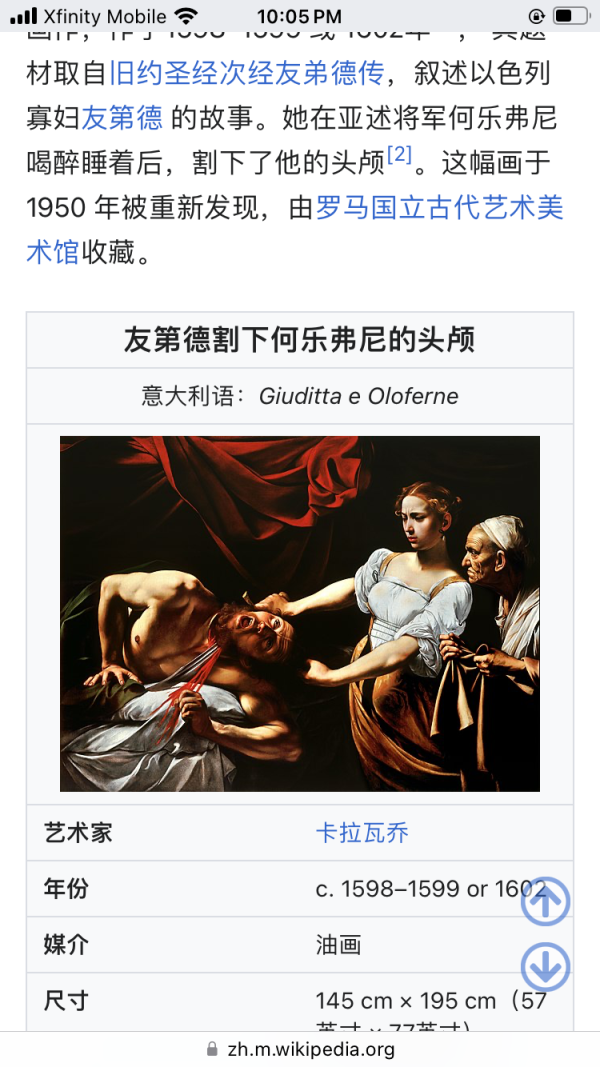
Task: Open the Judith and Holofernes painting image
Action: click(300, 614)
